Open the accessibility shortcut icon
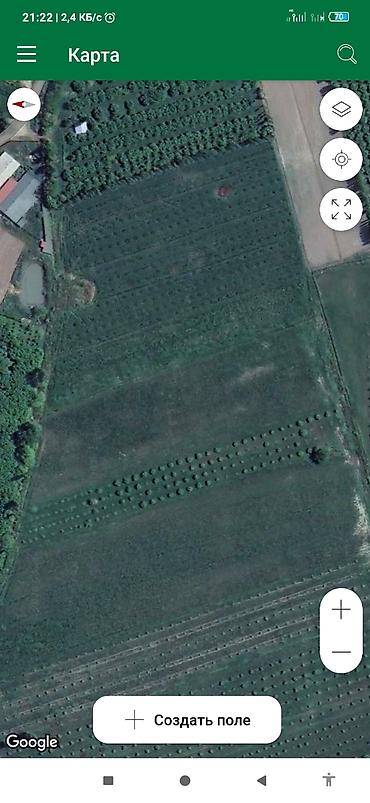The image size is (370, 803). click(x=328, y=780)
